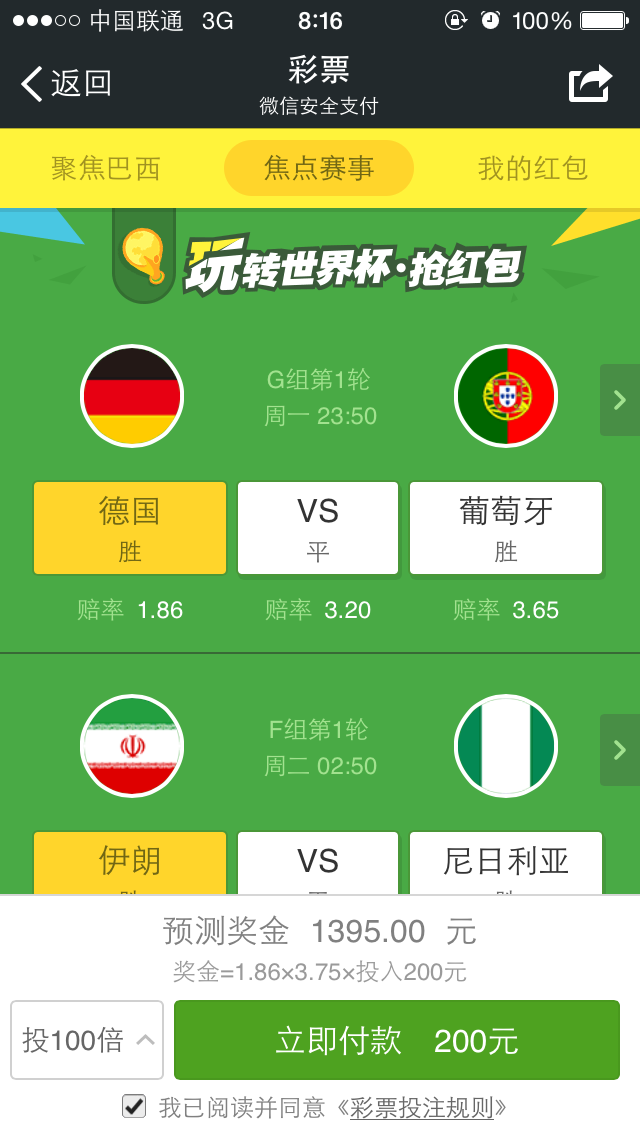The image size is (640, 1136).
Task: Select the 焦点赛事 tab
Action: click(319, 168)
